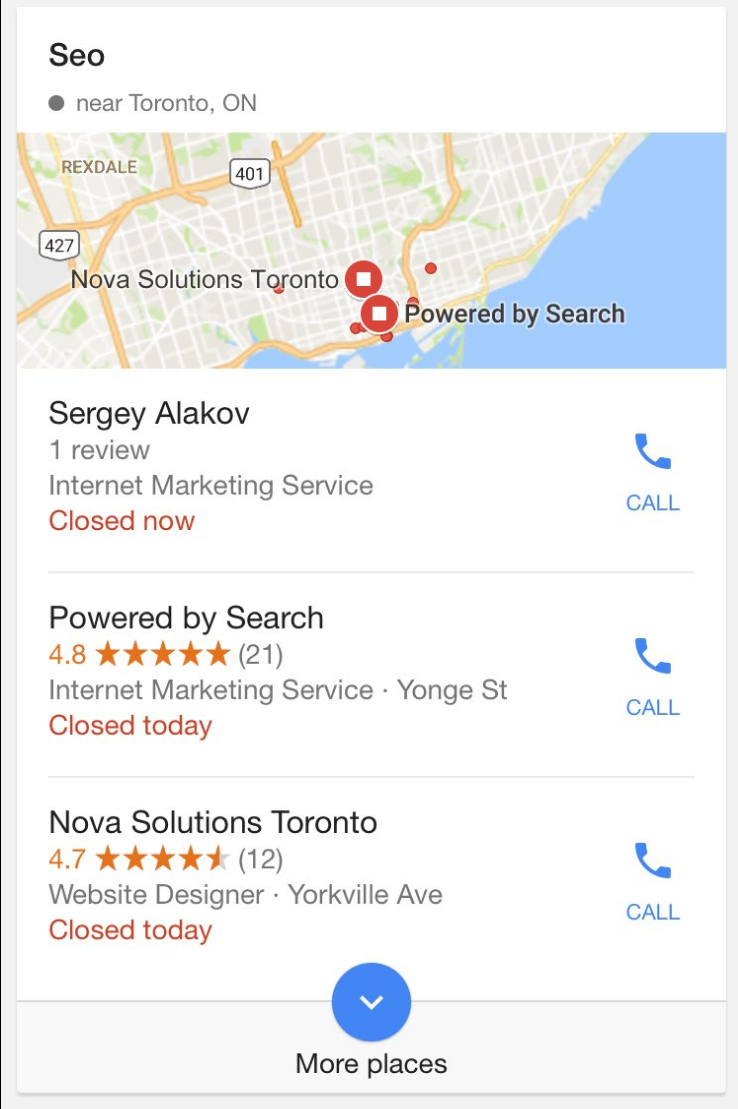Call Sergey Alakov
The image size is (738, 1109).
[x=652, y=472]
